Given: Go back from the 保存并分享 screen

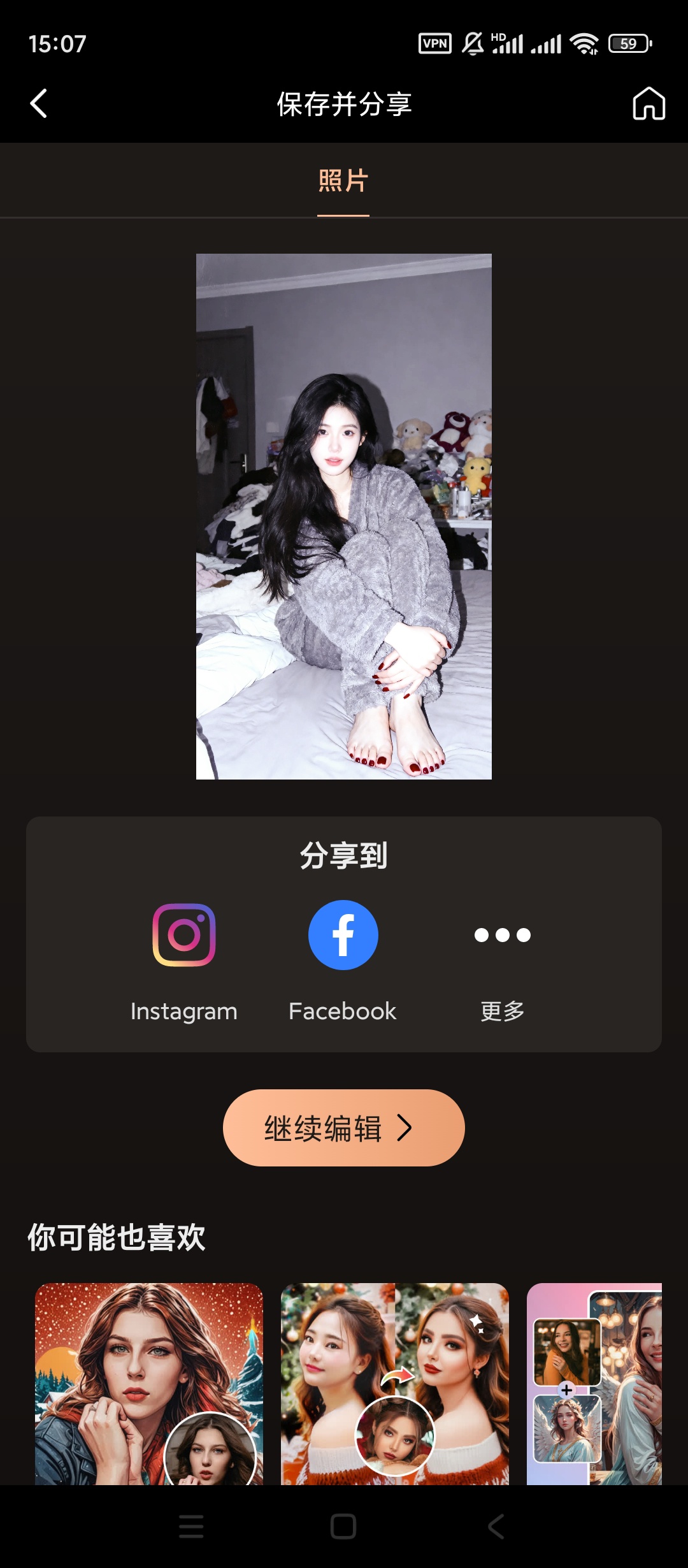Looking at the screenshot, I should (39, 103).
